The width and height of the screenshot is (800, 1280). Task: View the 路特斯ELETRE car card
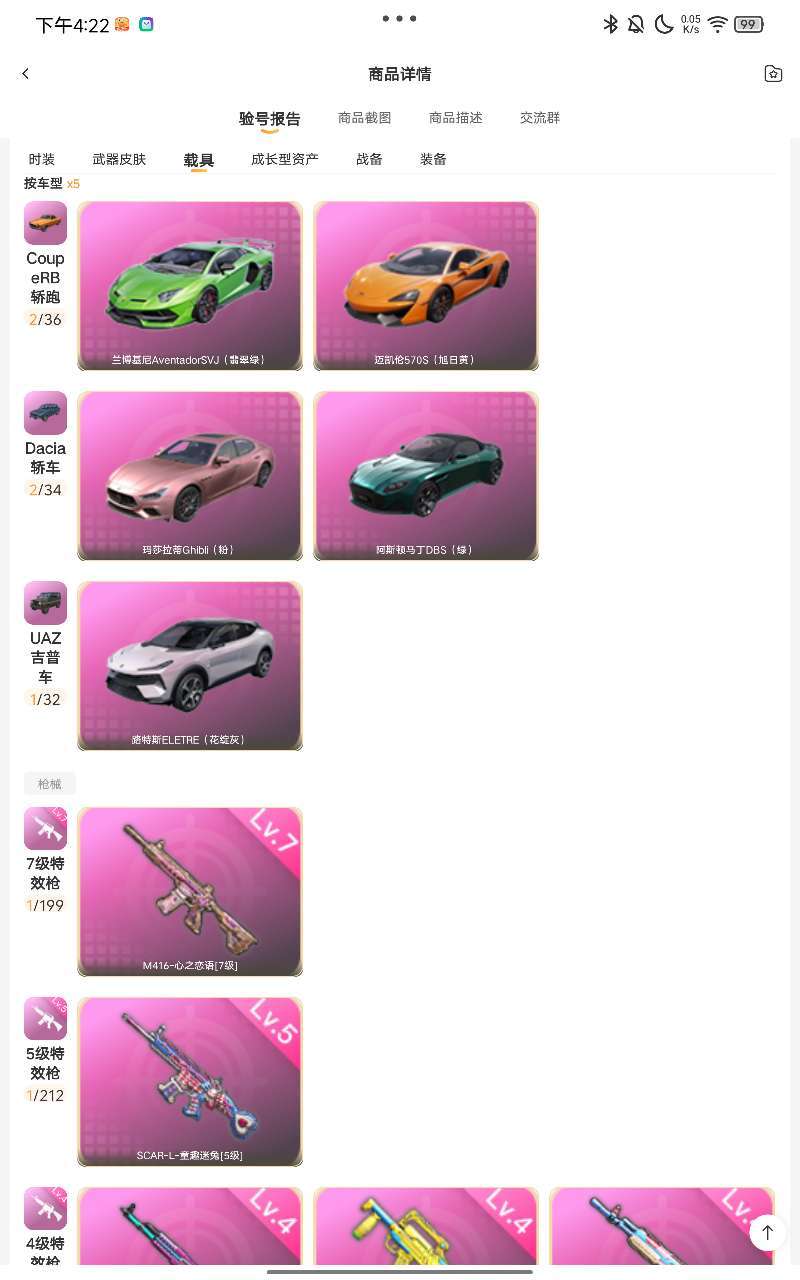(x=190, y=665)
